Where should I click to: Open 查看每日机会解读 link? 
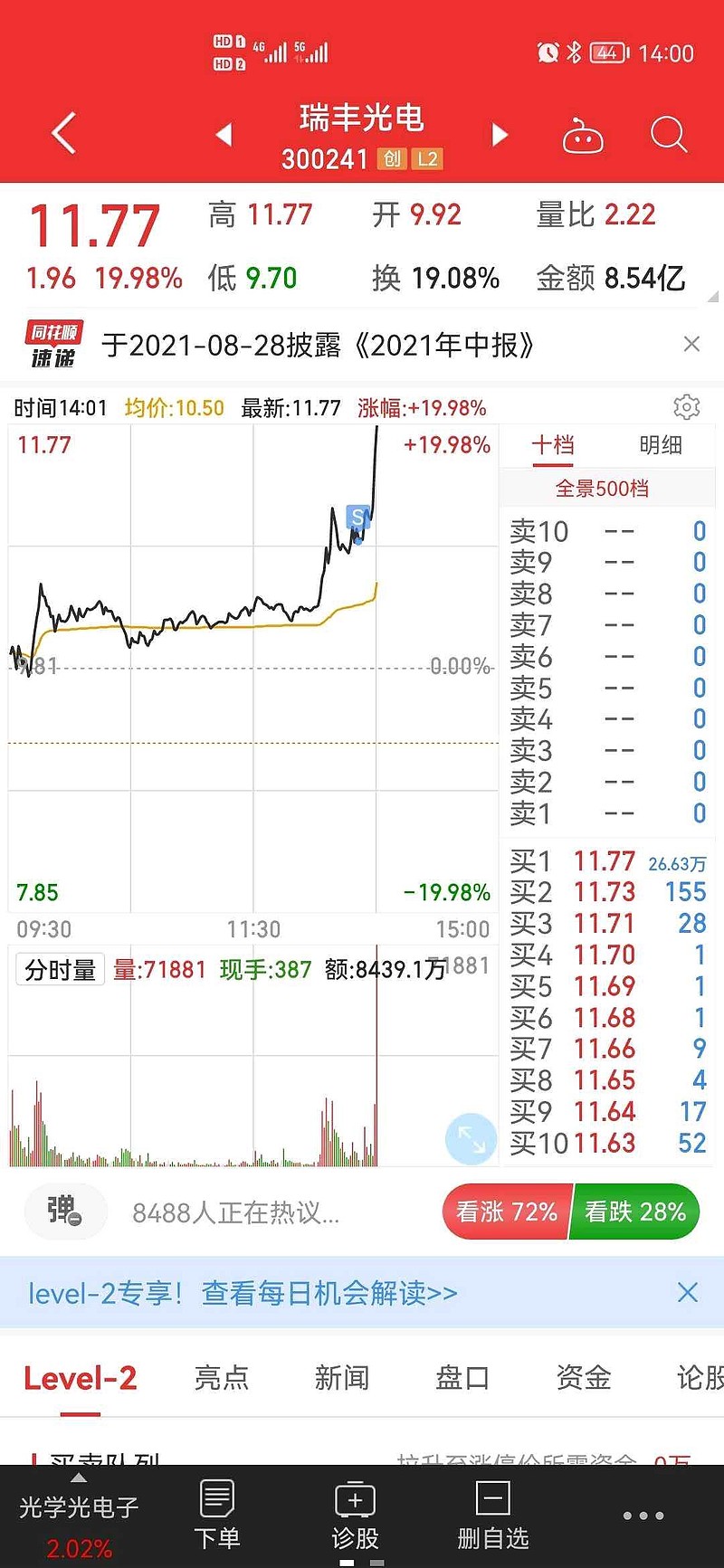[329, 1293]
